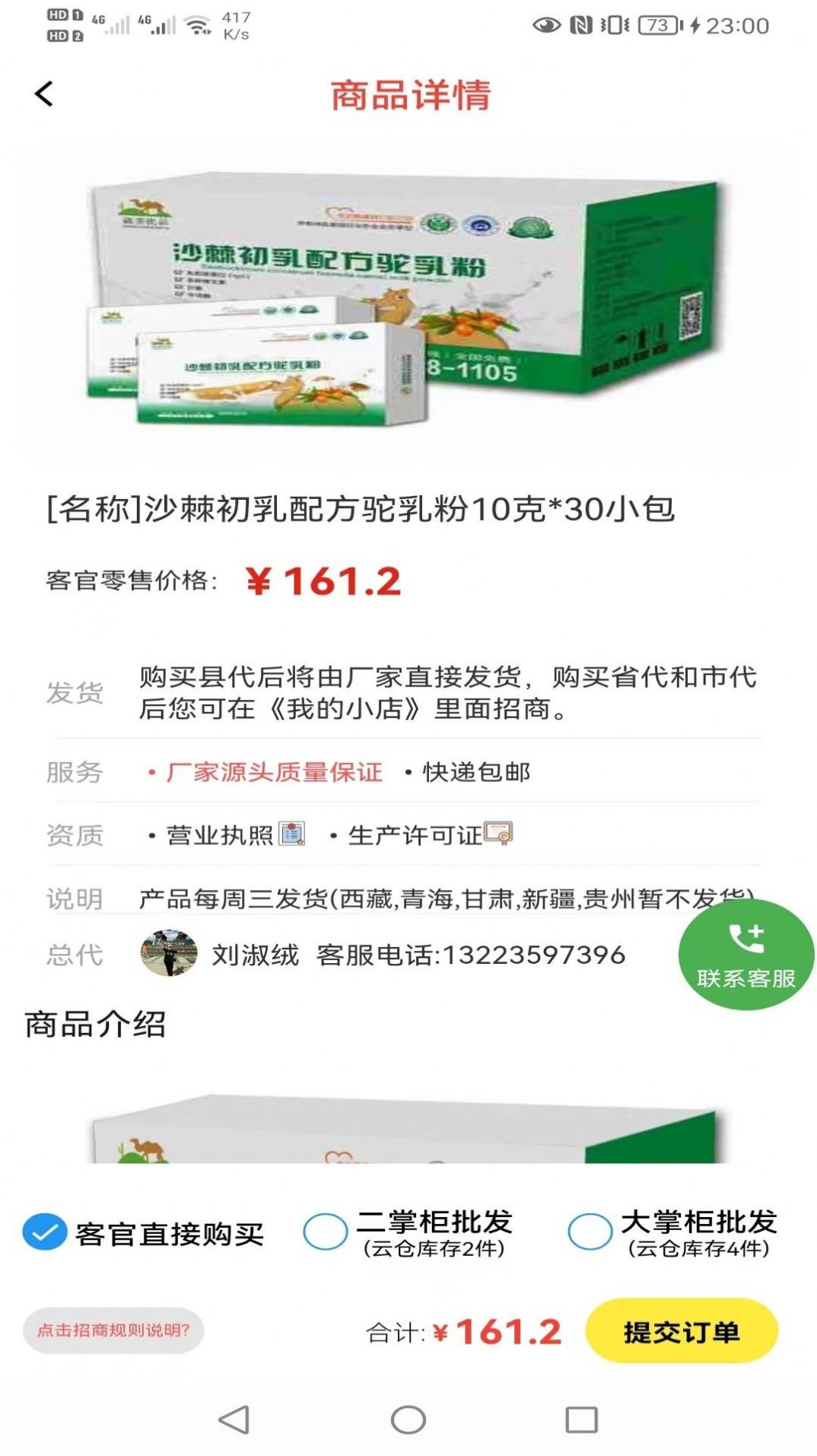The image size is (817, 1456).
Task: Open the 营业执照 business license icon
Action: 293,835
